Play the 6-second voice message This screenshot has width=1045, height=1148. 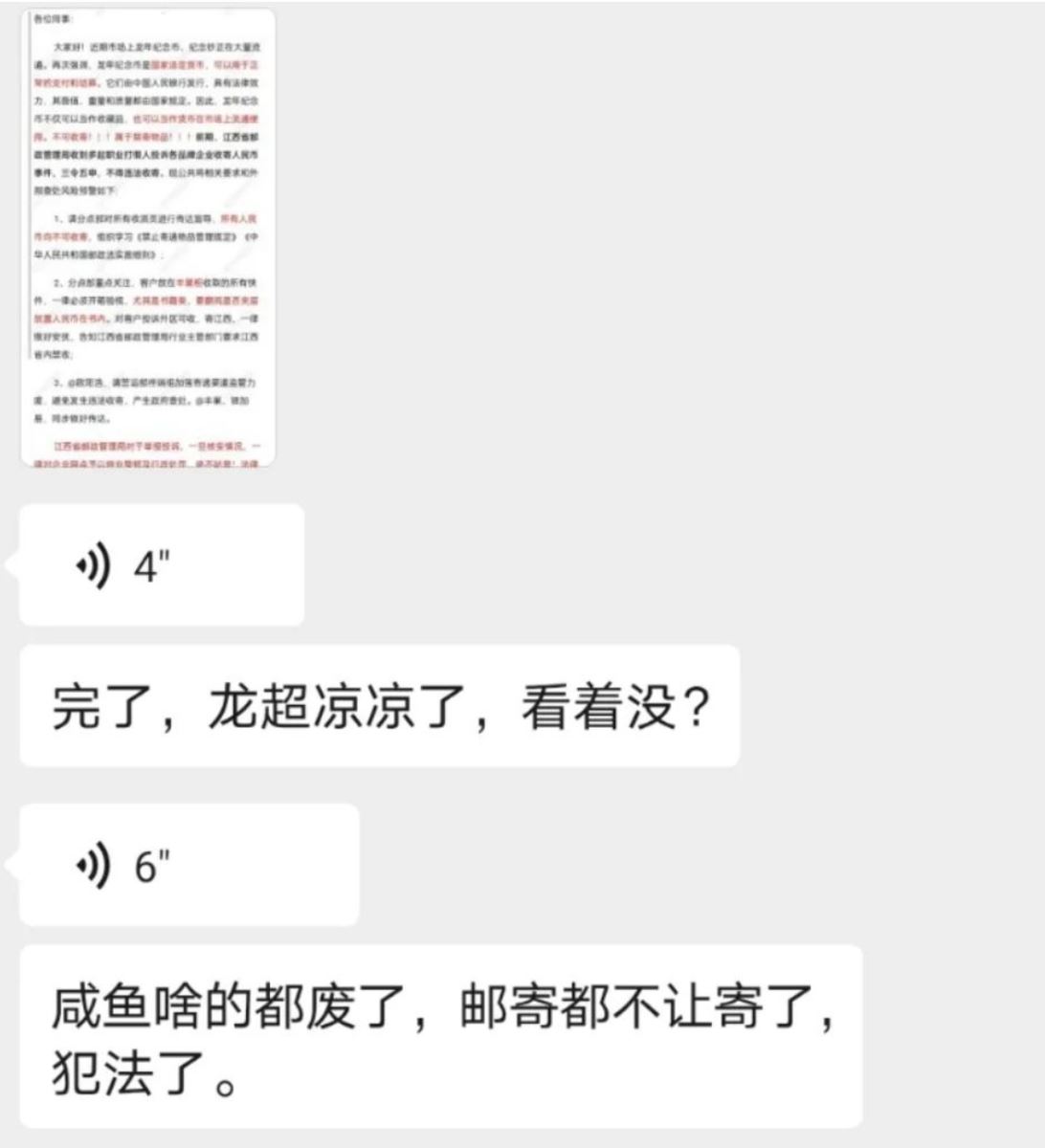point(189,866)
